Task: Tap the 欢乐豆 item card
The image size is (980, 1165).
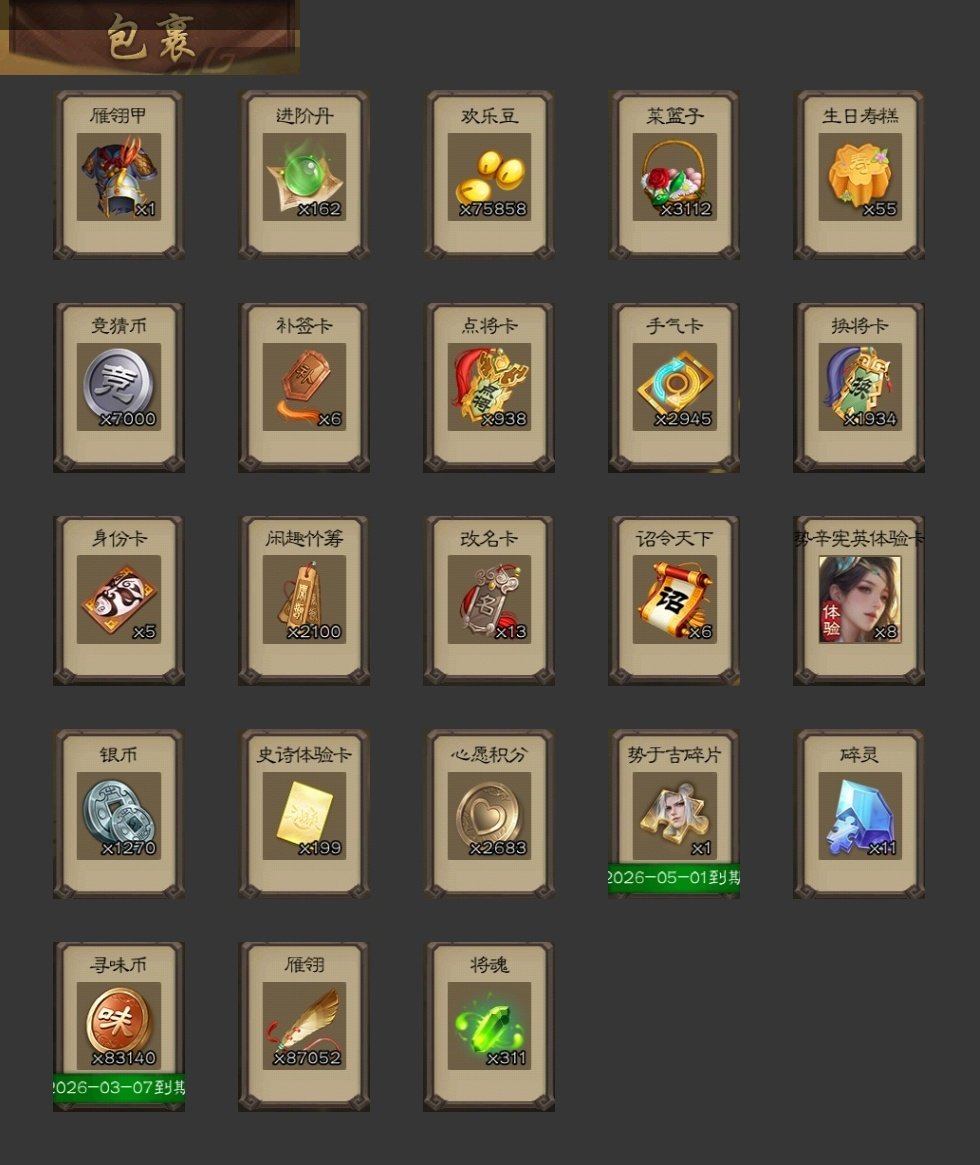Action: coord(489,177)
